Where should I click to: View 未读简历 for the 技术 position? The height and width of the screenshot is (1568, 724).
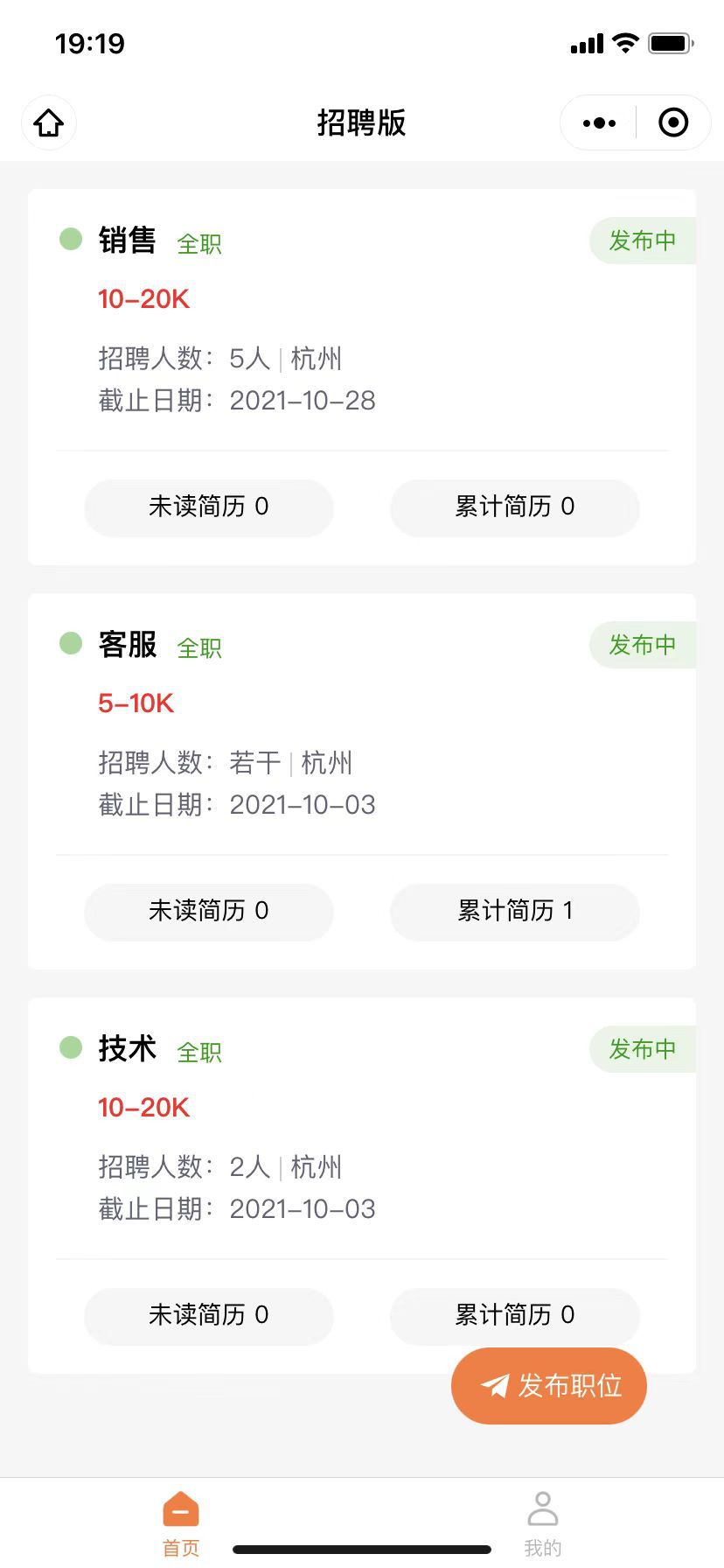click(x=209, y=1316)
